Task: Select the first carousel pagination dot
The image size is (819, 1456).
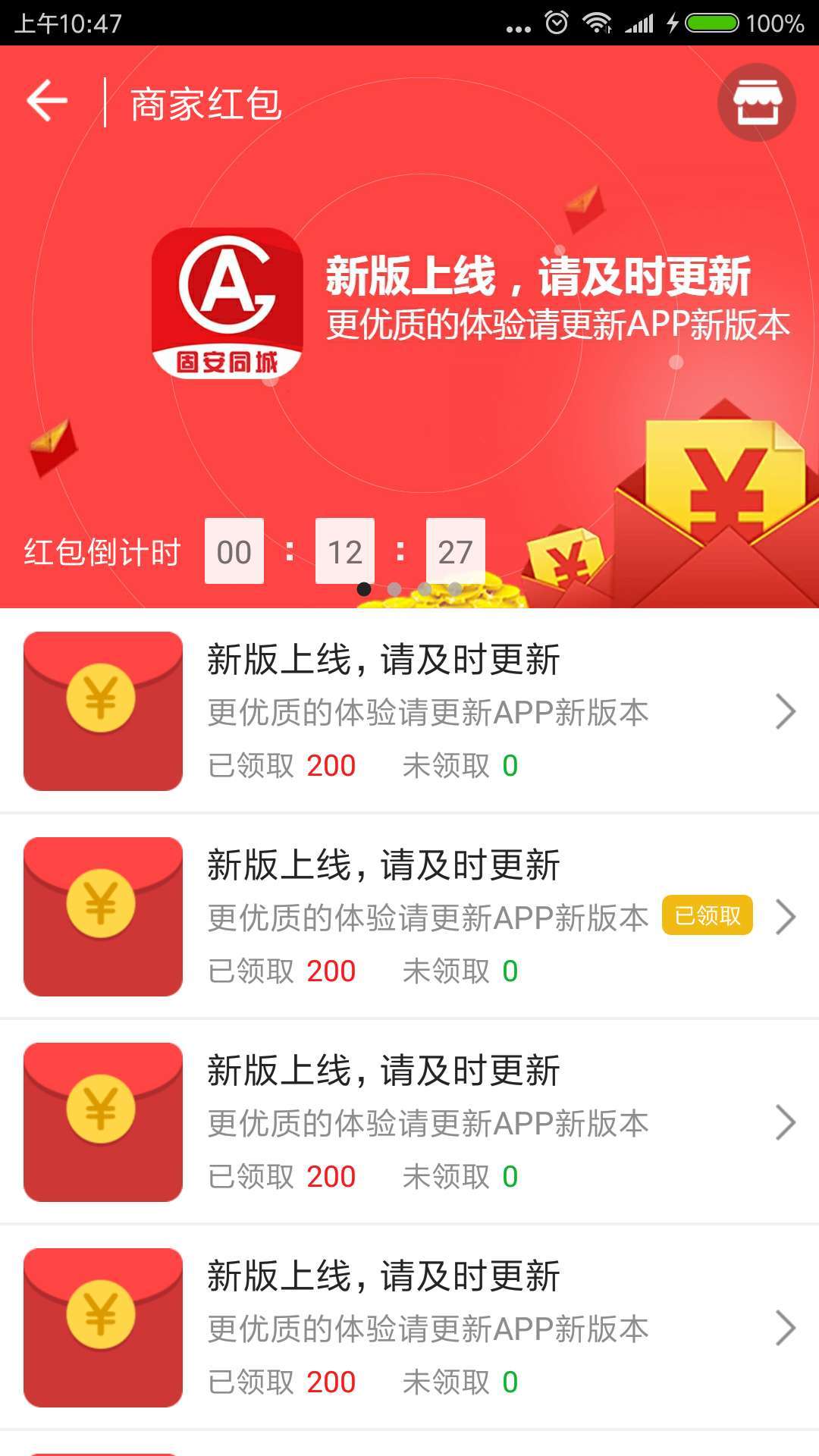Action: coord(364,588)
